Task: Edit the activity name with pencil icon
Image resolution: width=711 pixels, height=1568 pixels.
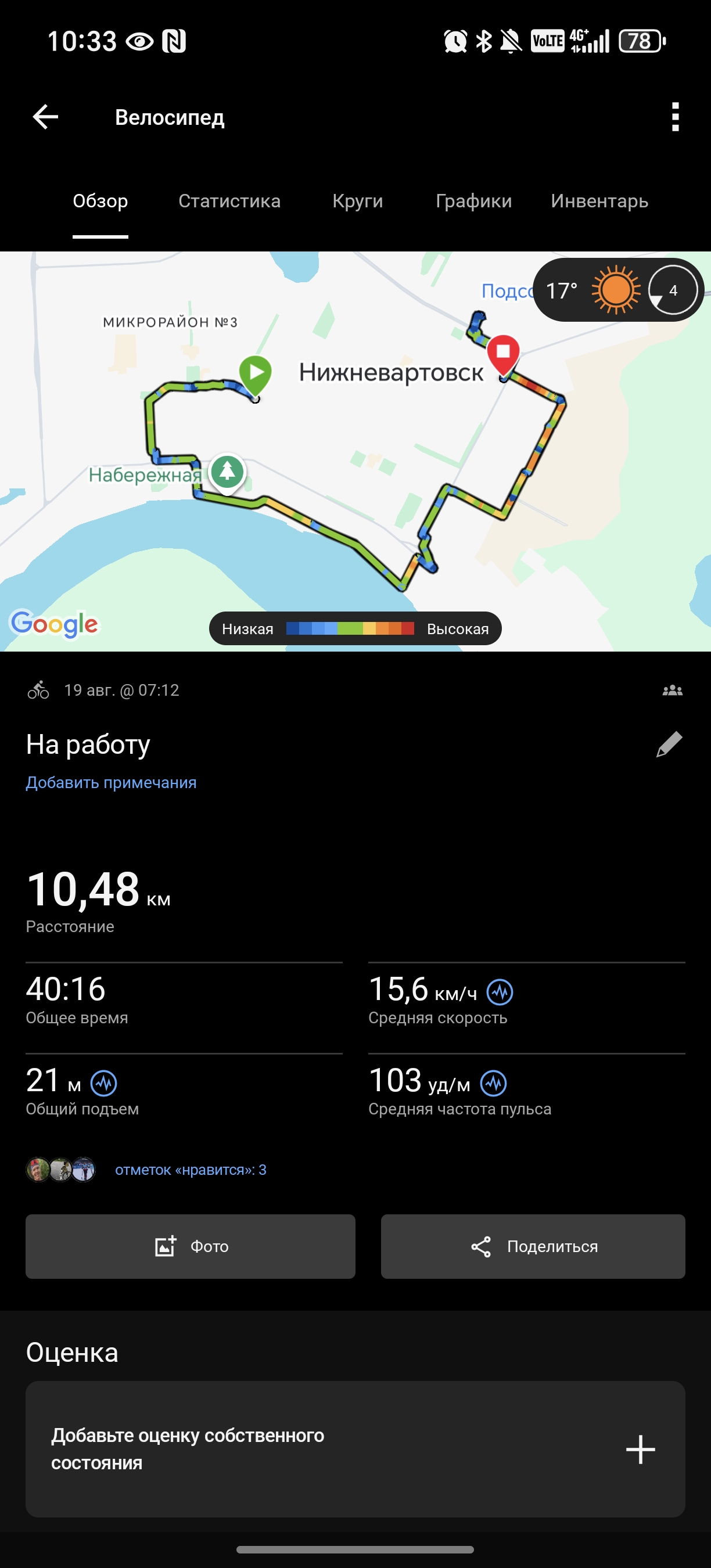Action: (x=669, y=745)
